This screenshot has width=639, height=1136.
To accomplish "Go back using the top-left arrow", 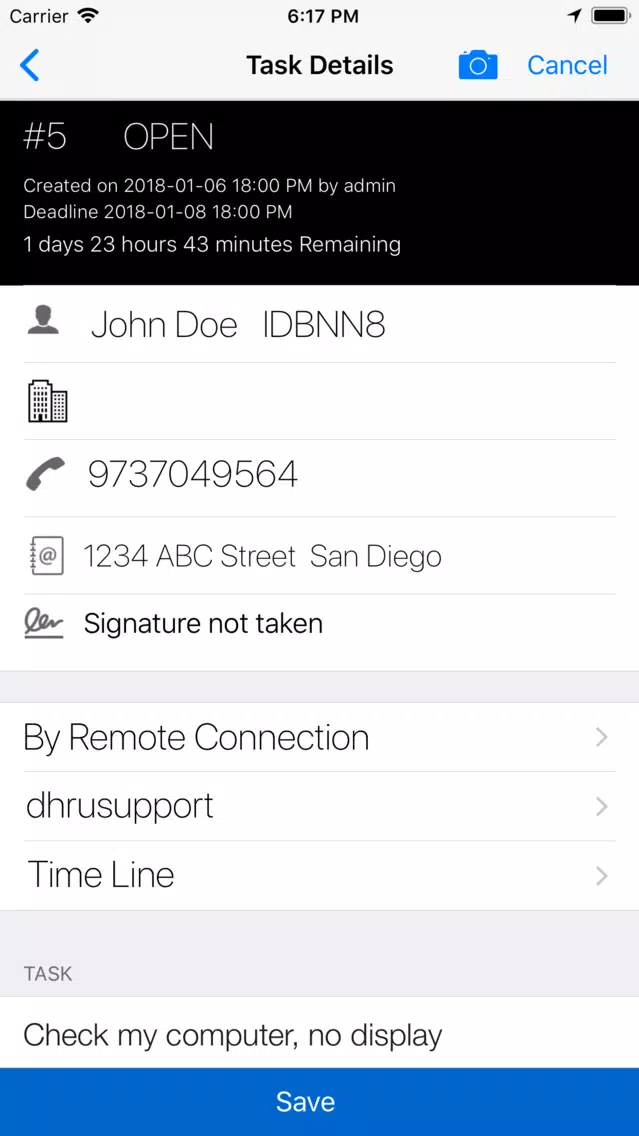I will click(x=29, y=65).
